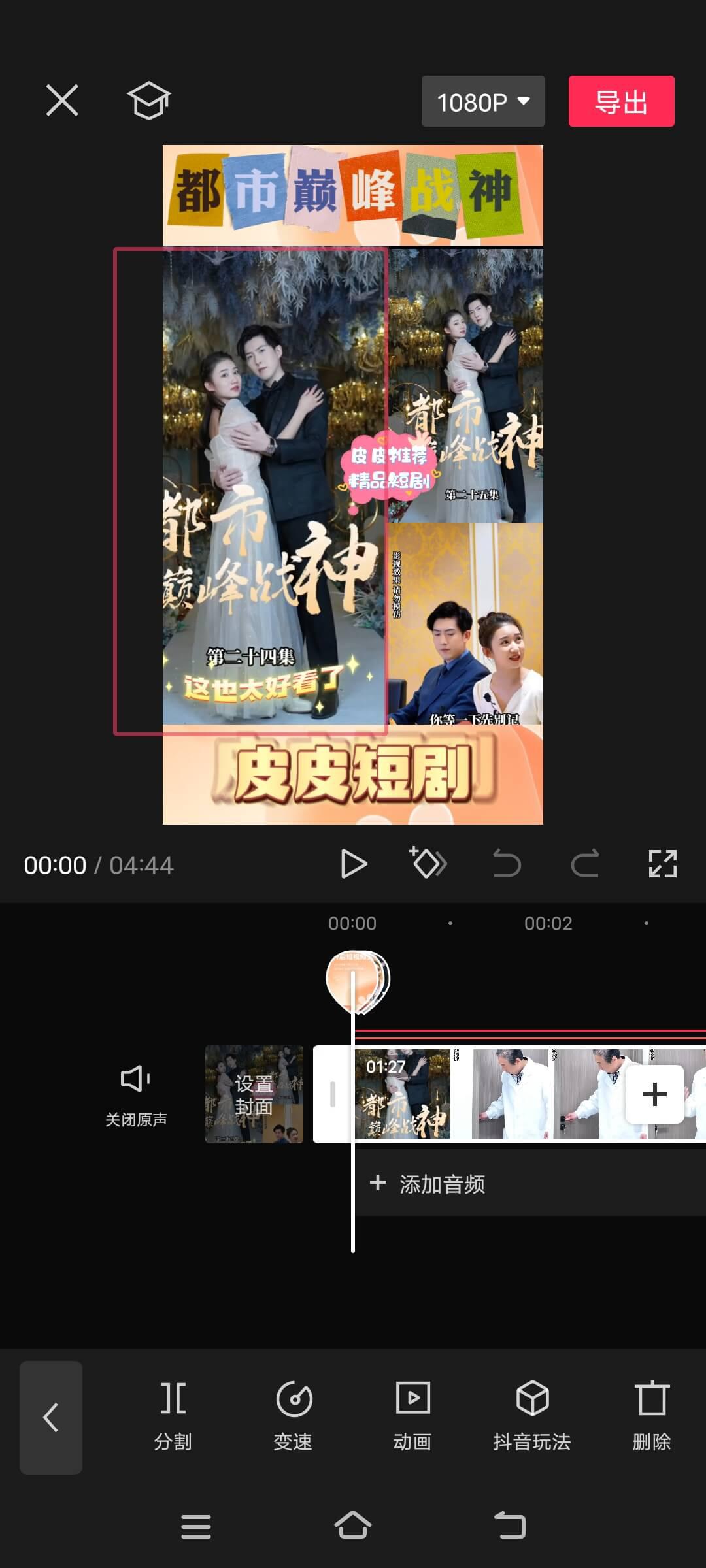Expand preview to fullscreen
706x1568 pixels.
[662, 864]
